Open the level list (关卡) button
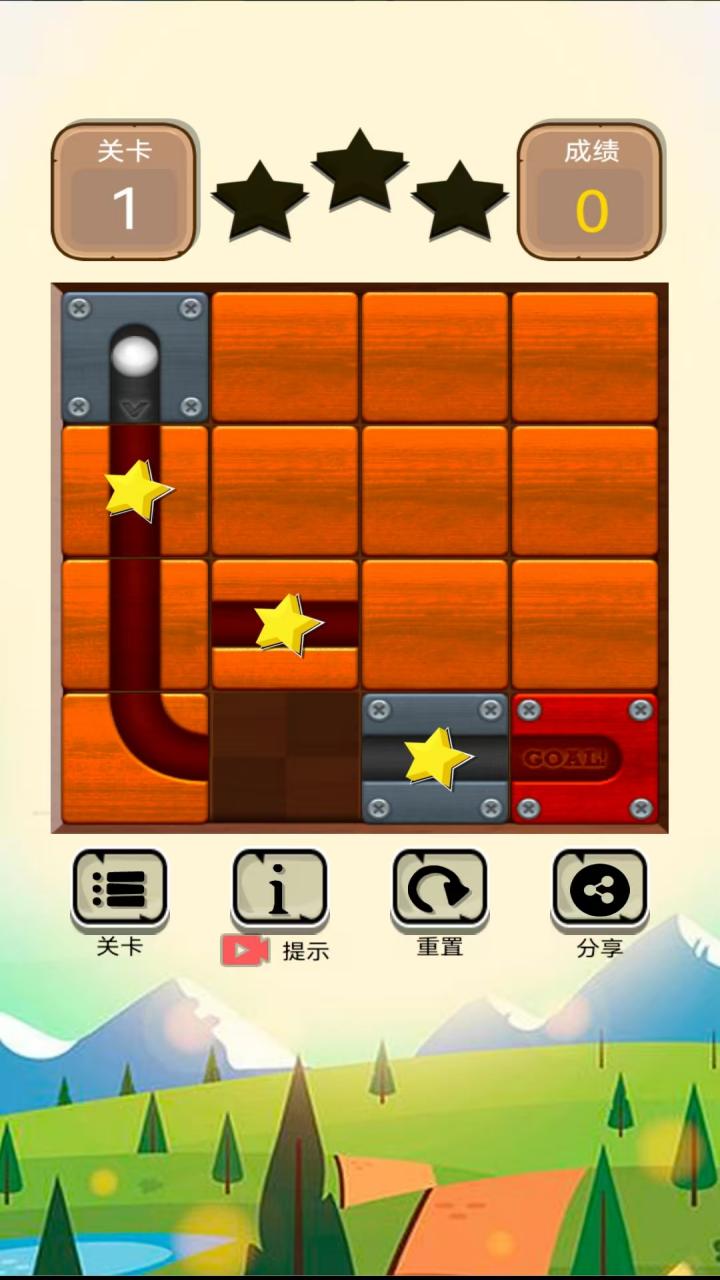The height and width of the screenshot is (1280, 720). pyautogui.click(x=120, y=887)
